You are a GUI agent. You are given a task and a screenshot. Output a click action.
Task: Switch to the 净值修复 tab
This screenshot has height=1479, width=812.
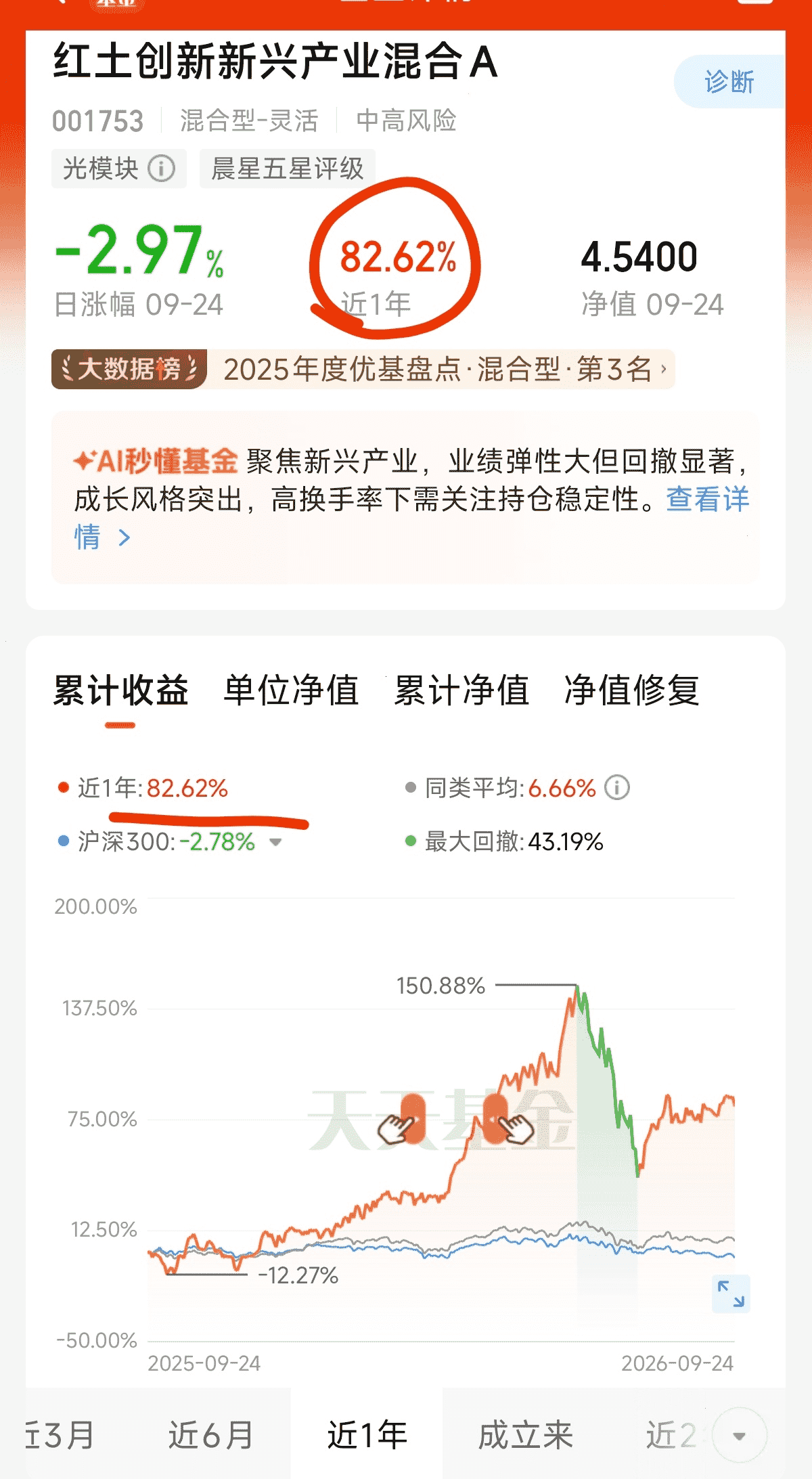tap(632, 690)
